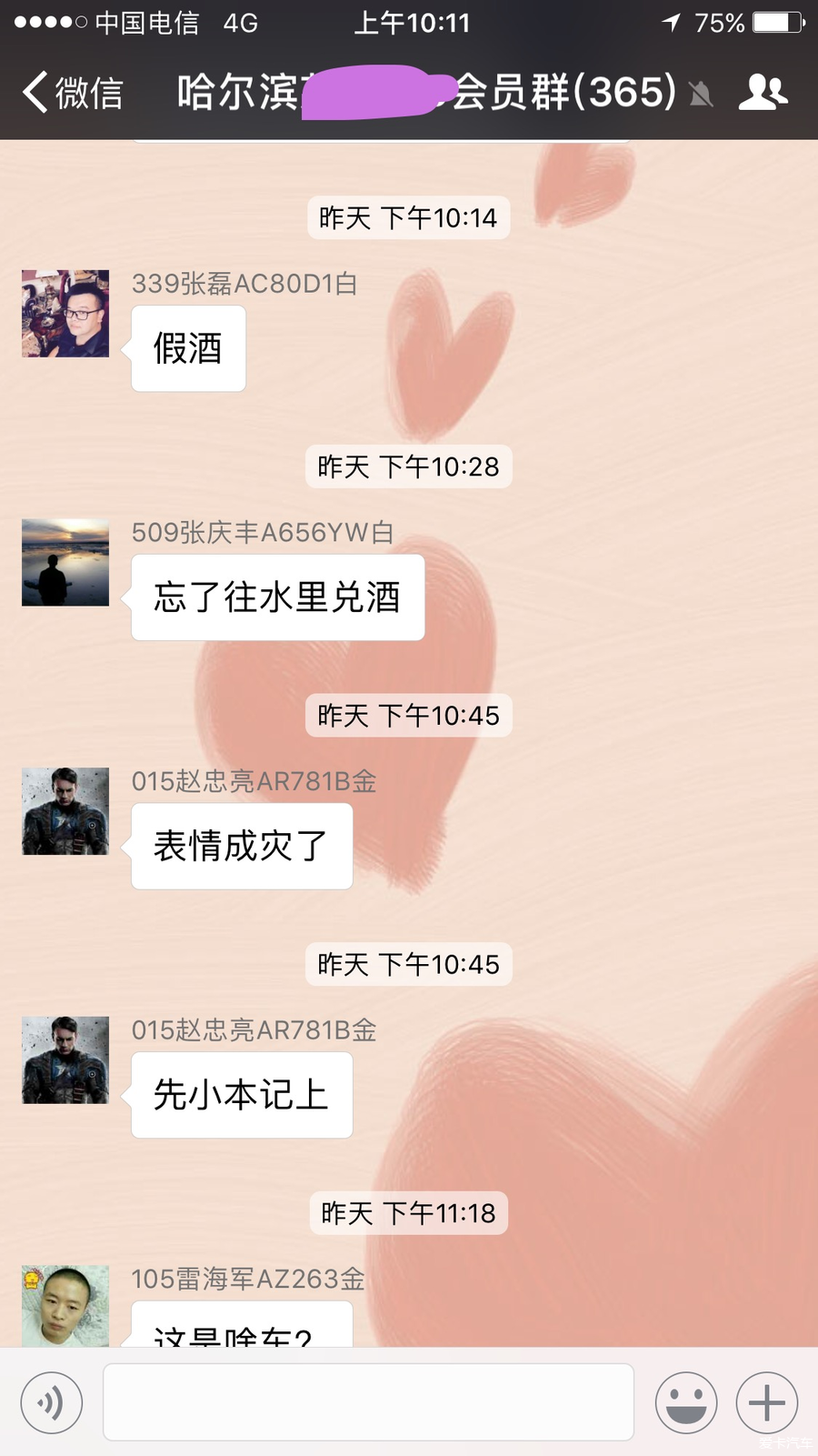Switch to voice message input

[x=52, y=1402]
